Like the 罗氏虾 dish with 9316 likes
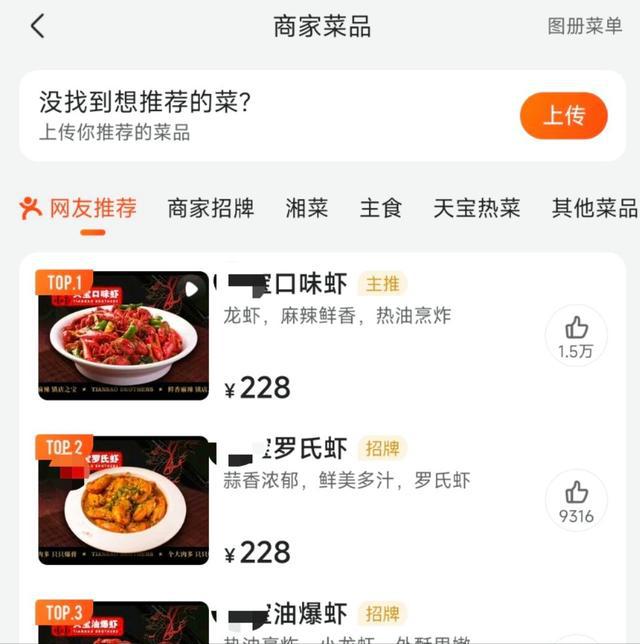 pos(576,500)
